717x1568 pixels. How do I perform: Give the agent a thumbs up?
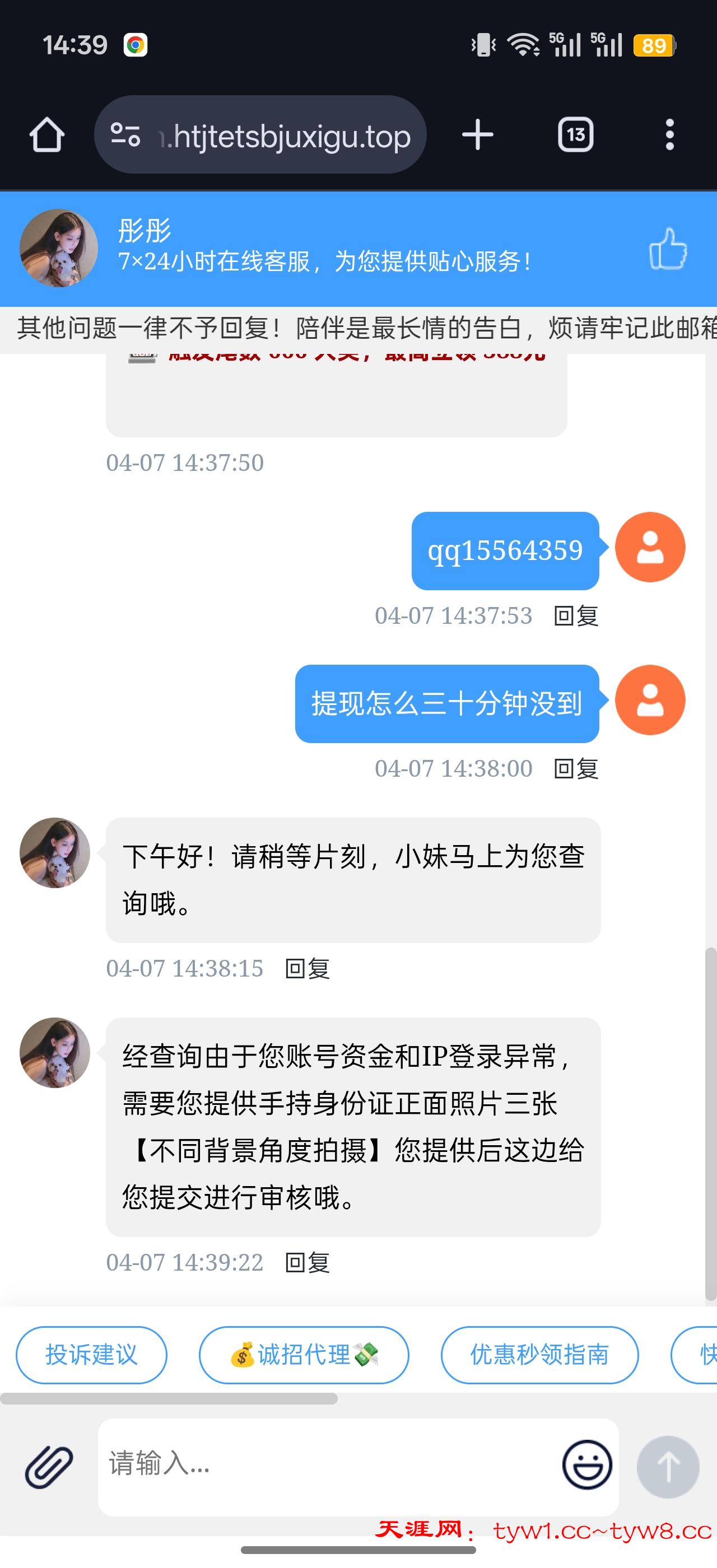pos(668,248)
